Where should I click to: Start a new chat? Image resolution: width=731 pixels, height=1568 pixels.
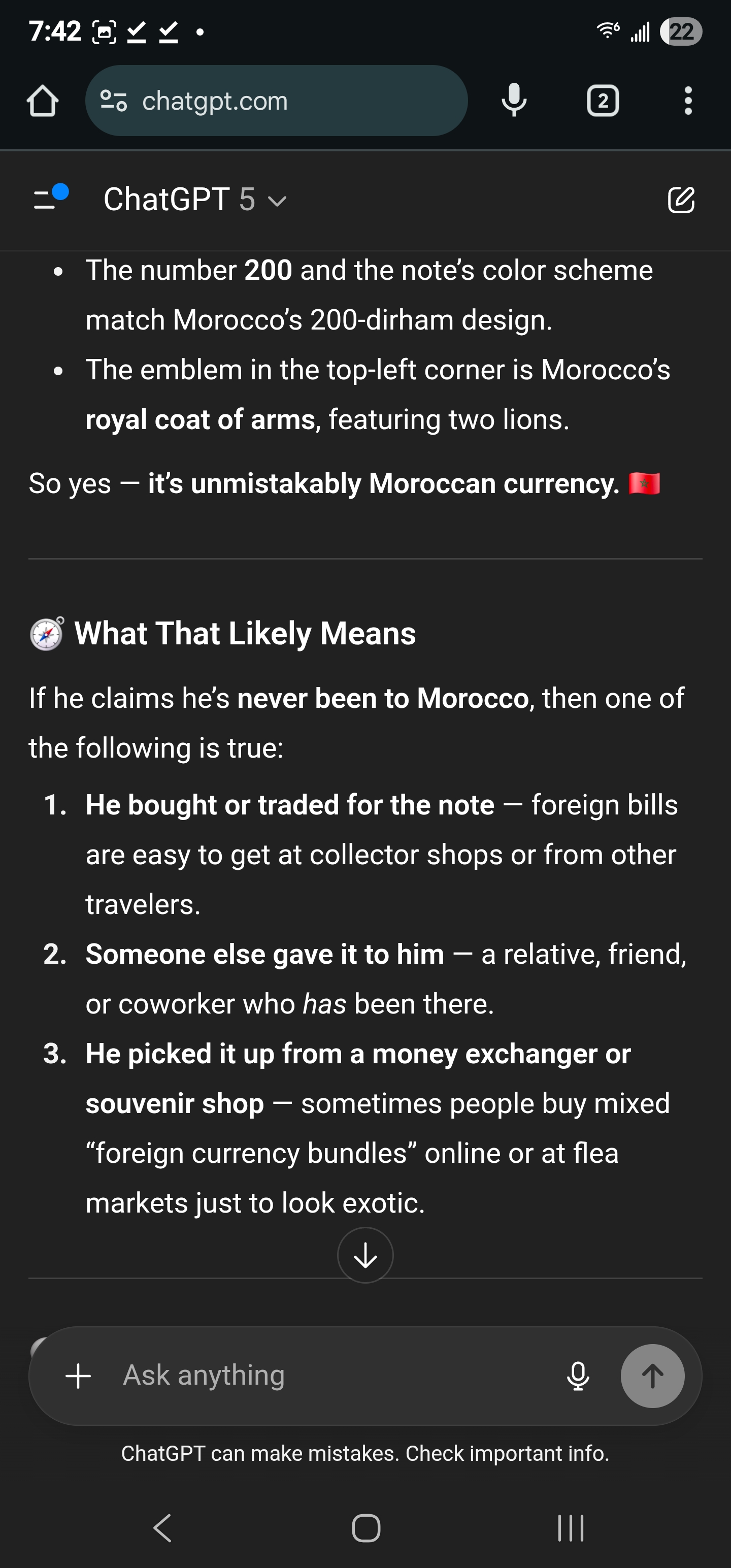pos(680,200)
